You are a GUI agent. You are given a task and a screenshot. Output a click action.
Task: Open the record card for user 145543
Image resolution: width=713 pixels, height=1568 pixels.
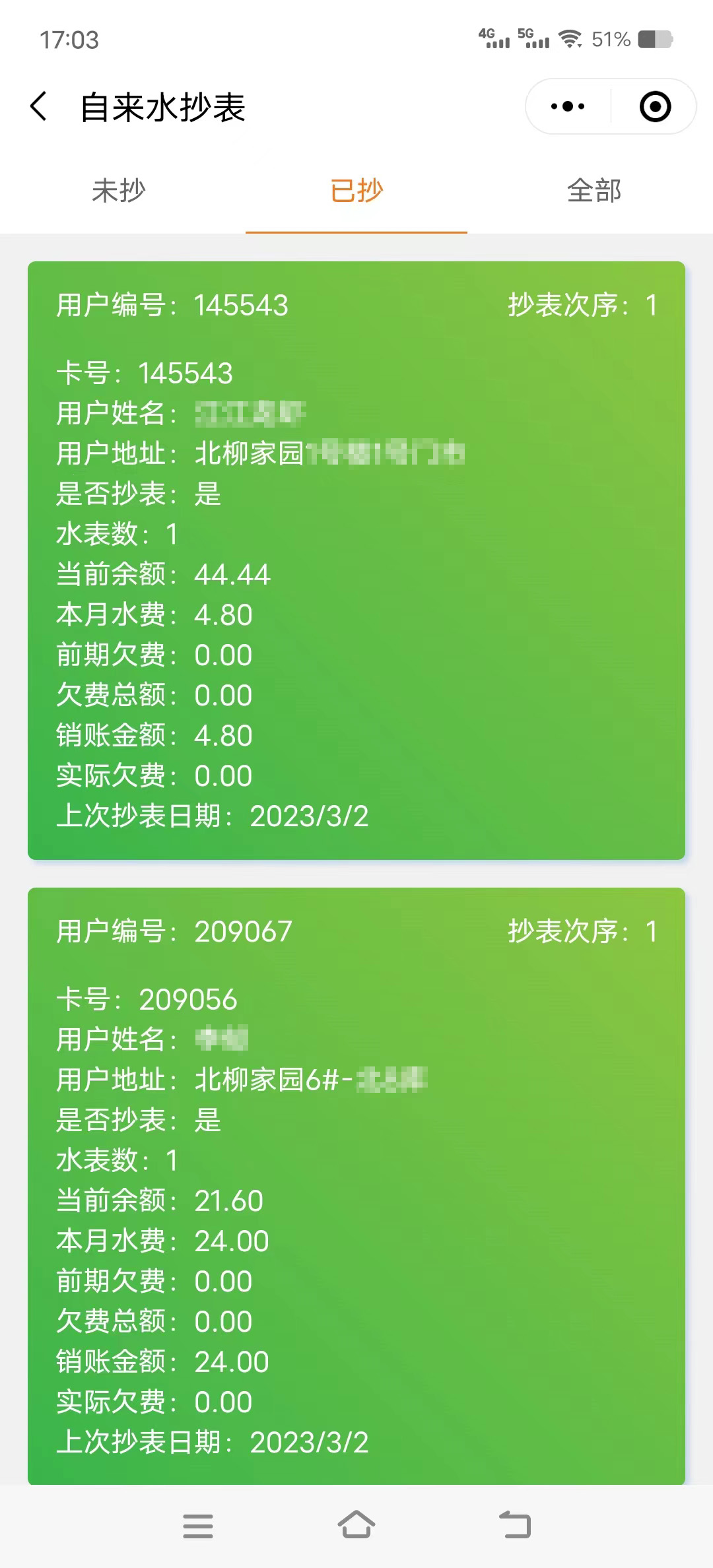point(356,561)
